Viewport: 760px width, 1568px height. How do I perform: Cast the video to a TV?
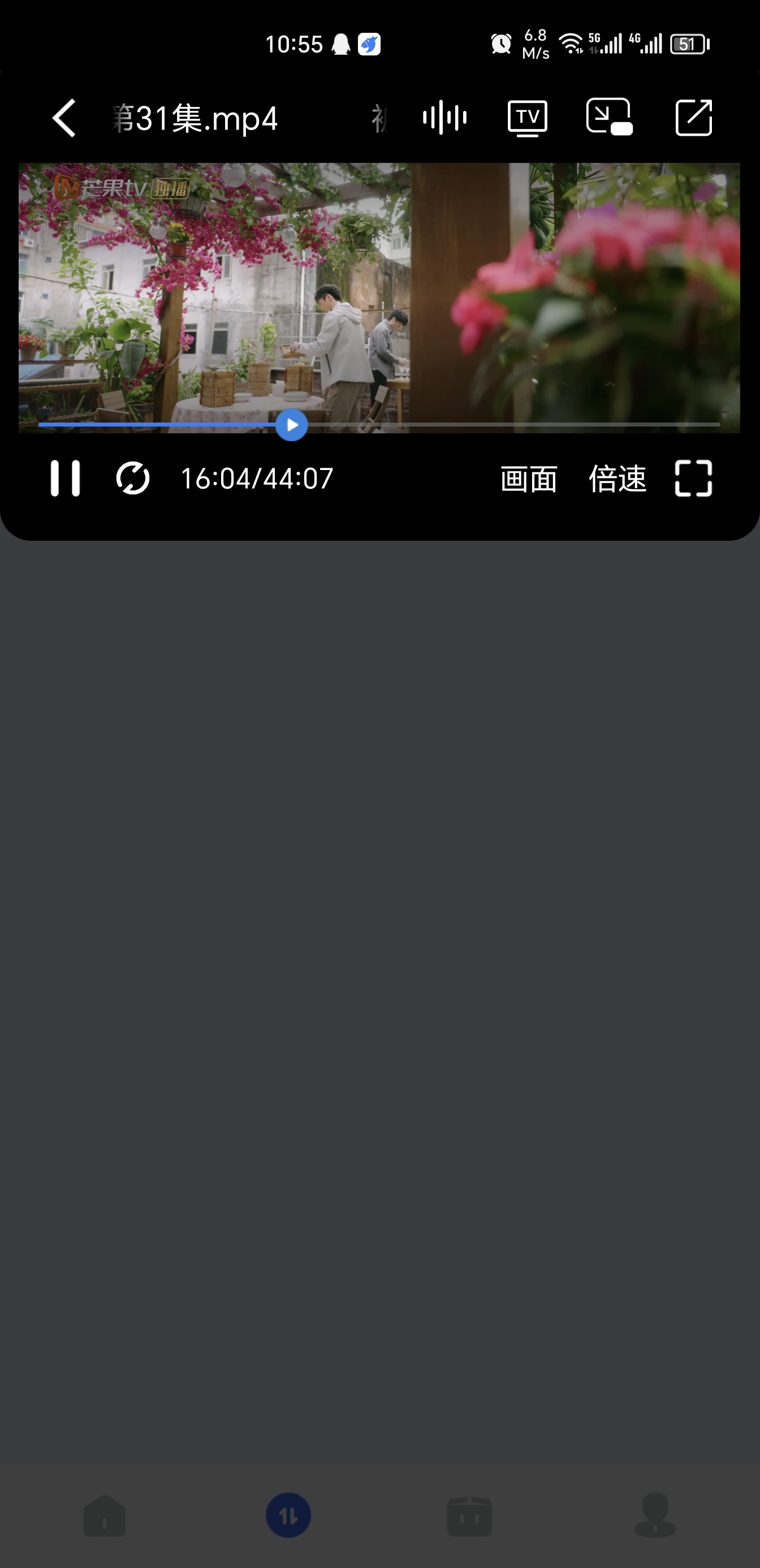pyautogui.click(x=527, y=118)
